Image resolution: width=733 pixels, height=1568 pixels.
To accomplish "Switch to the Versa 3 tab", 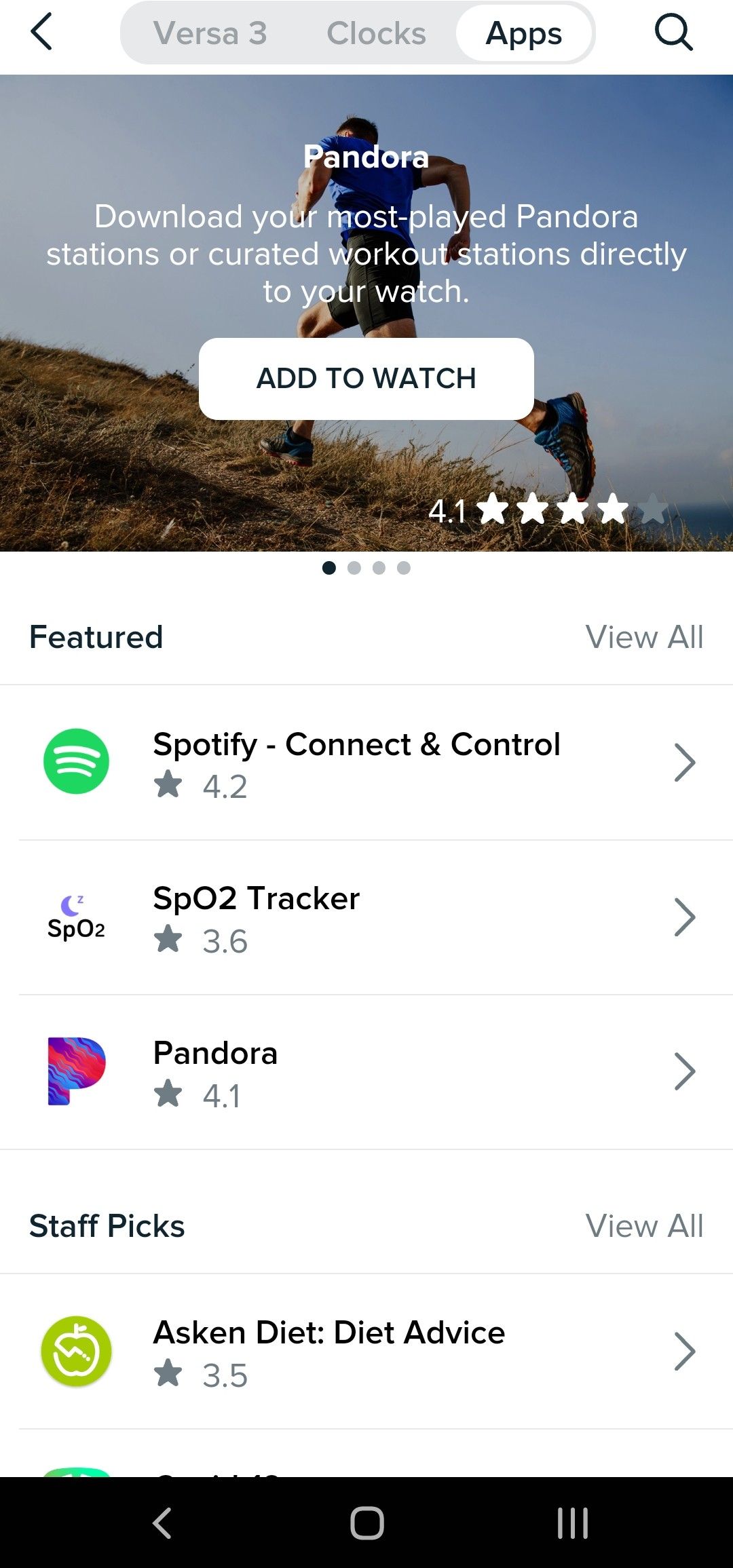I will (x=210, y=33).
